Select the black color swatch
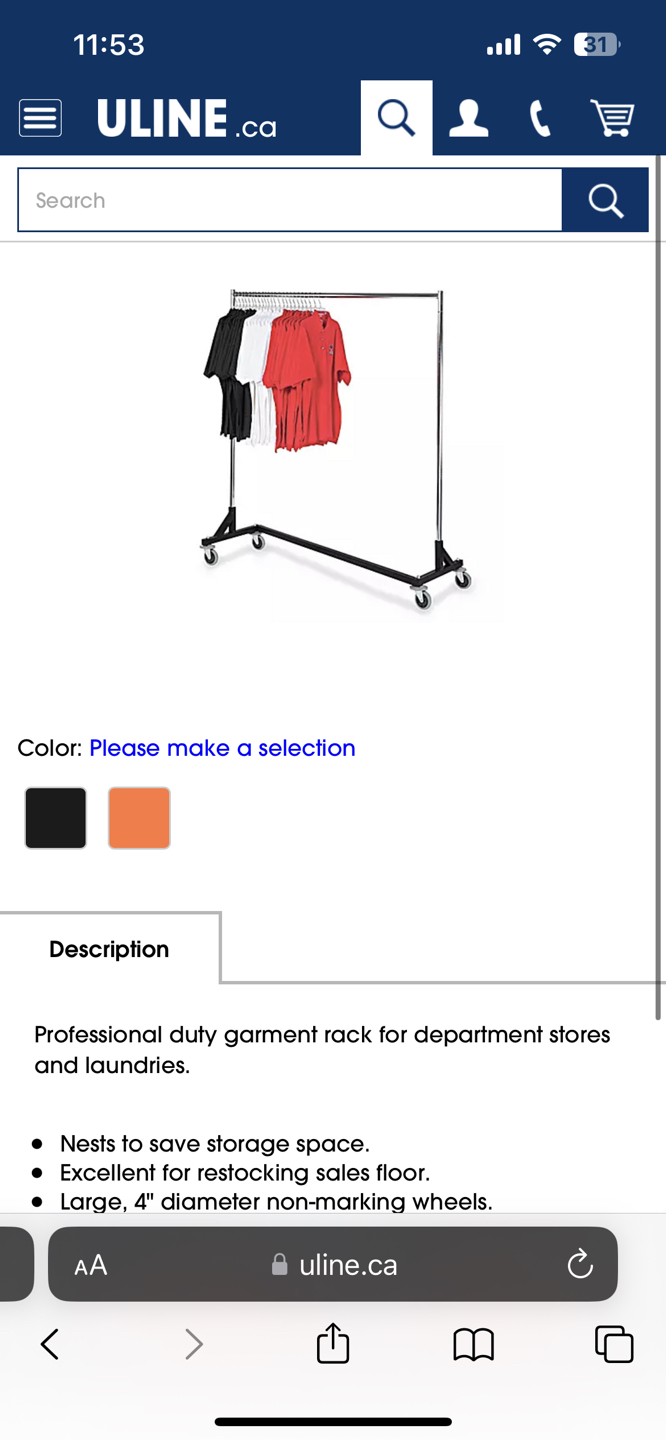666x1440 pixels. (56, 818)
